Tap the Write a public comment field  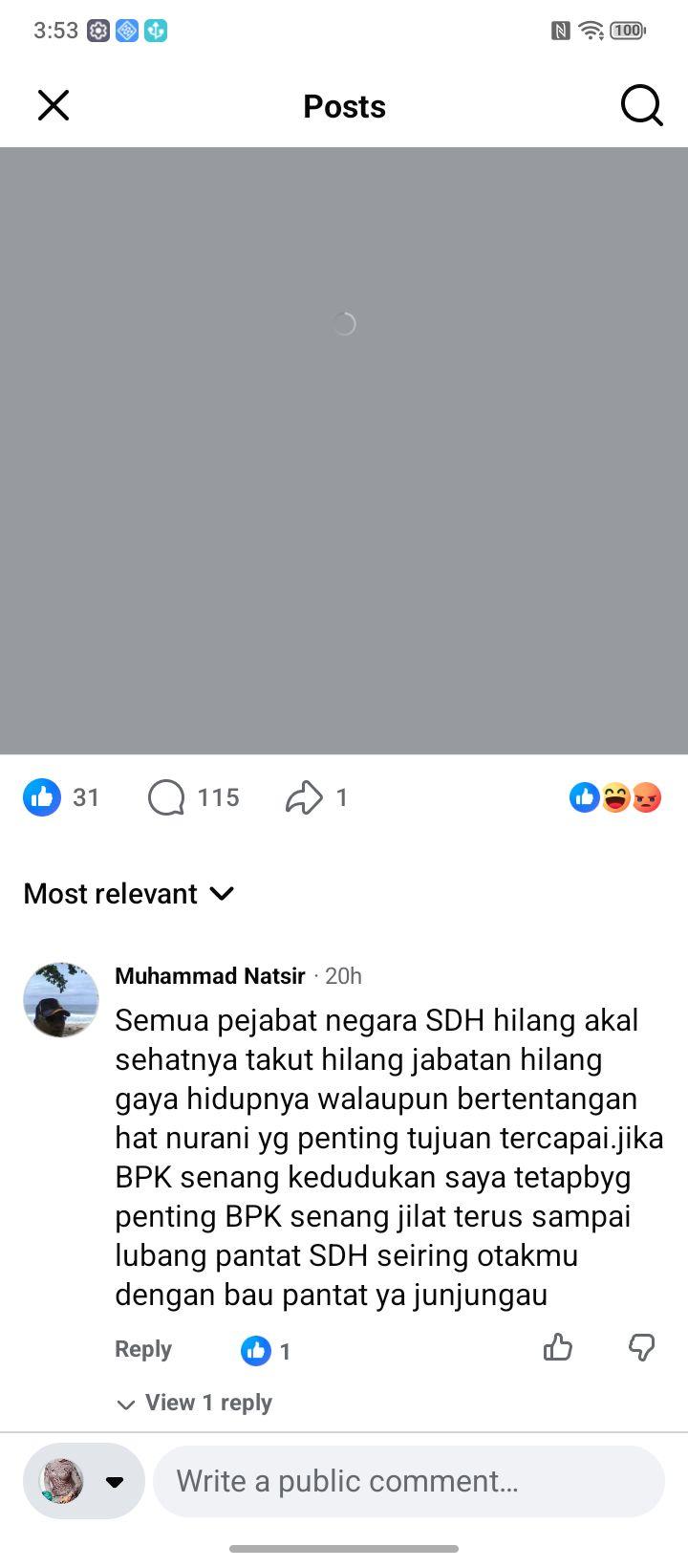409,1481
